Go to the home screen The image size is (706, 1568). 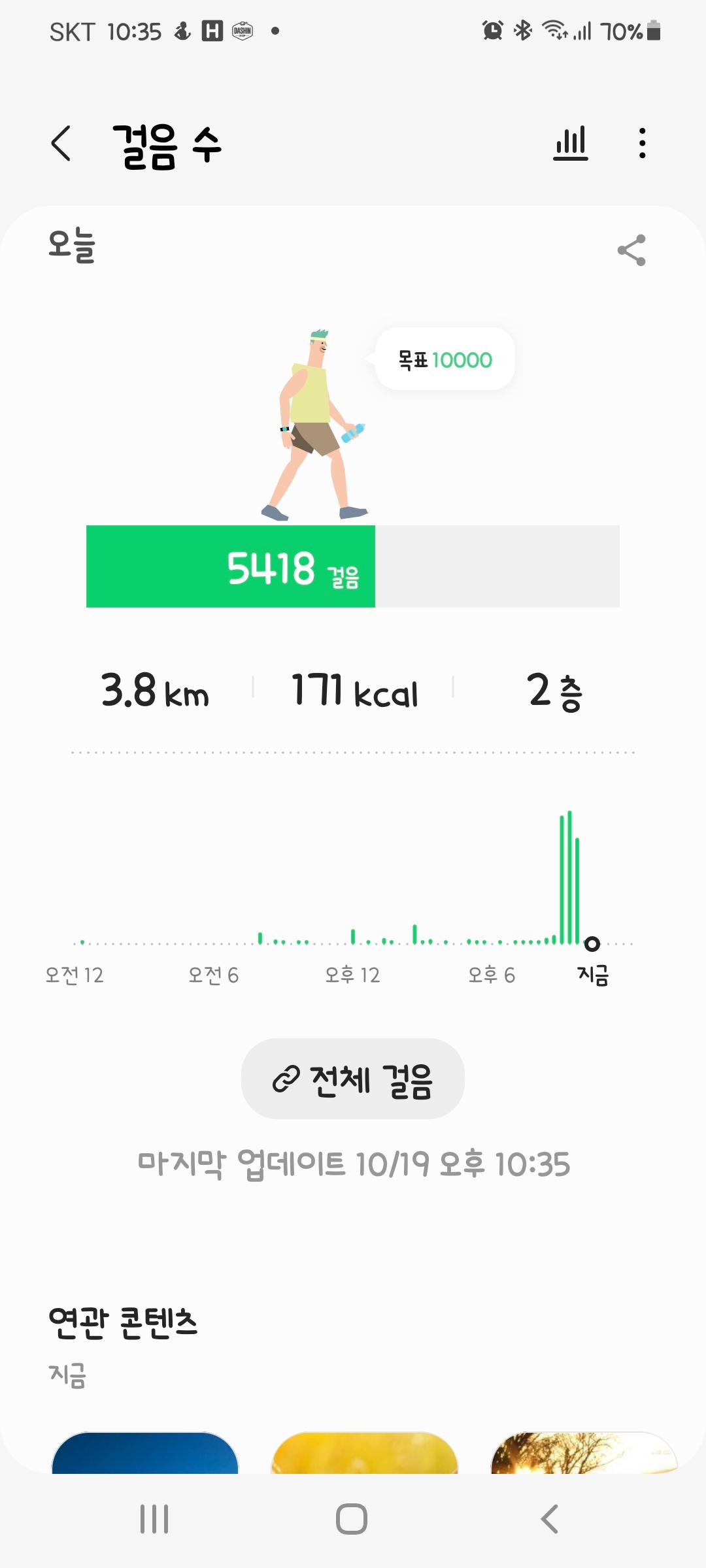[352, 1519]
